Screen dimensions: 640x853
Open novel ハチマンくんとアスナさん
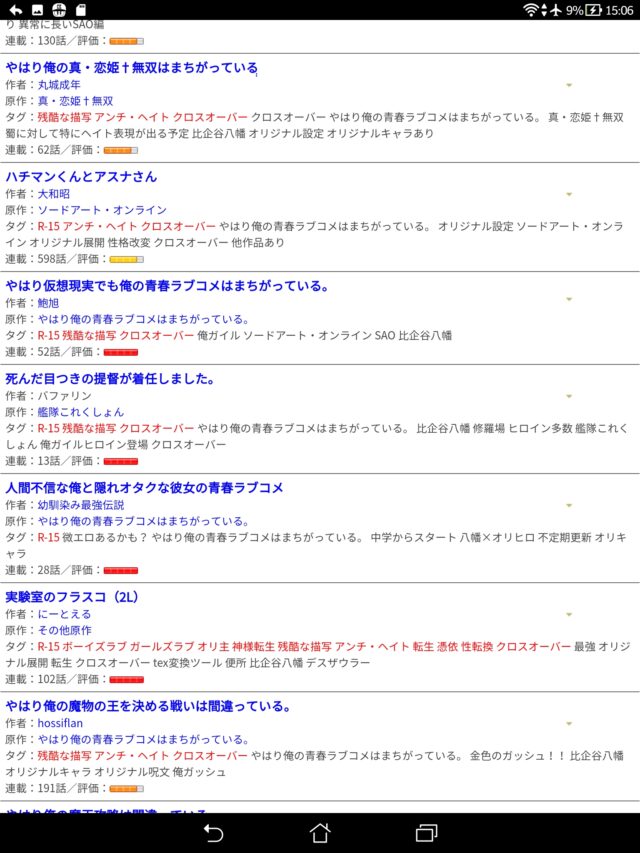[81, 177]
